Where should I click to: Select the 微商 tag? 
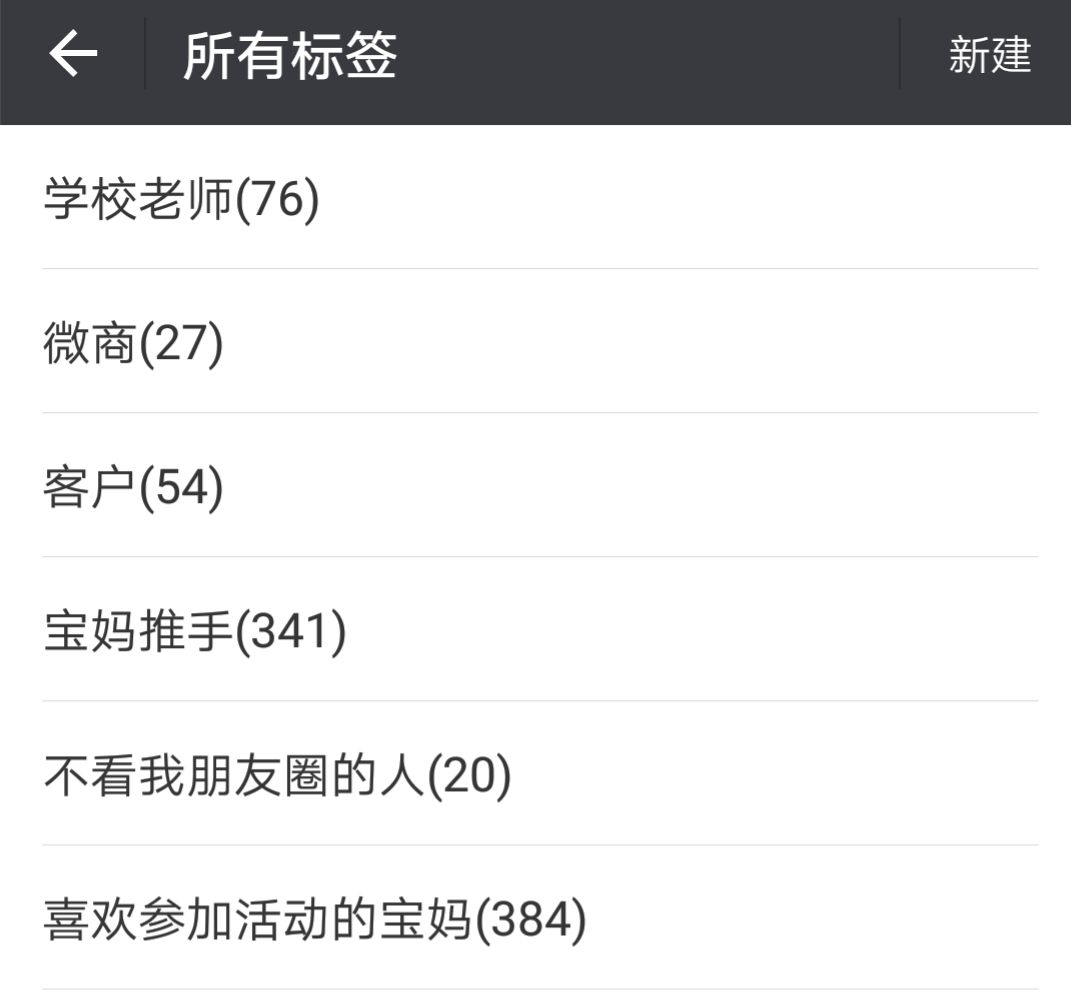(x=133, y=345)
